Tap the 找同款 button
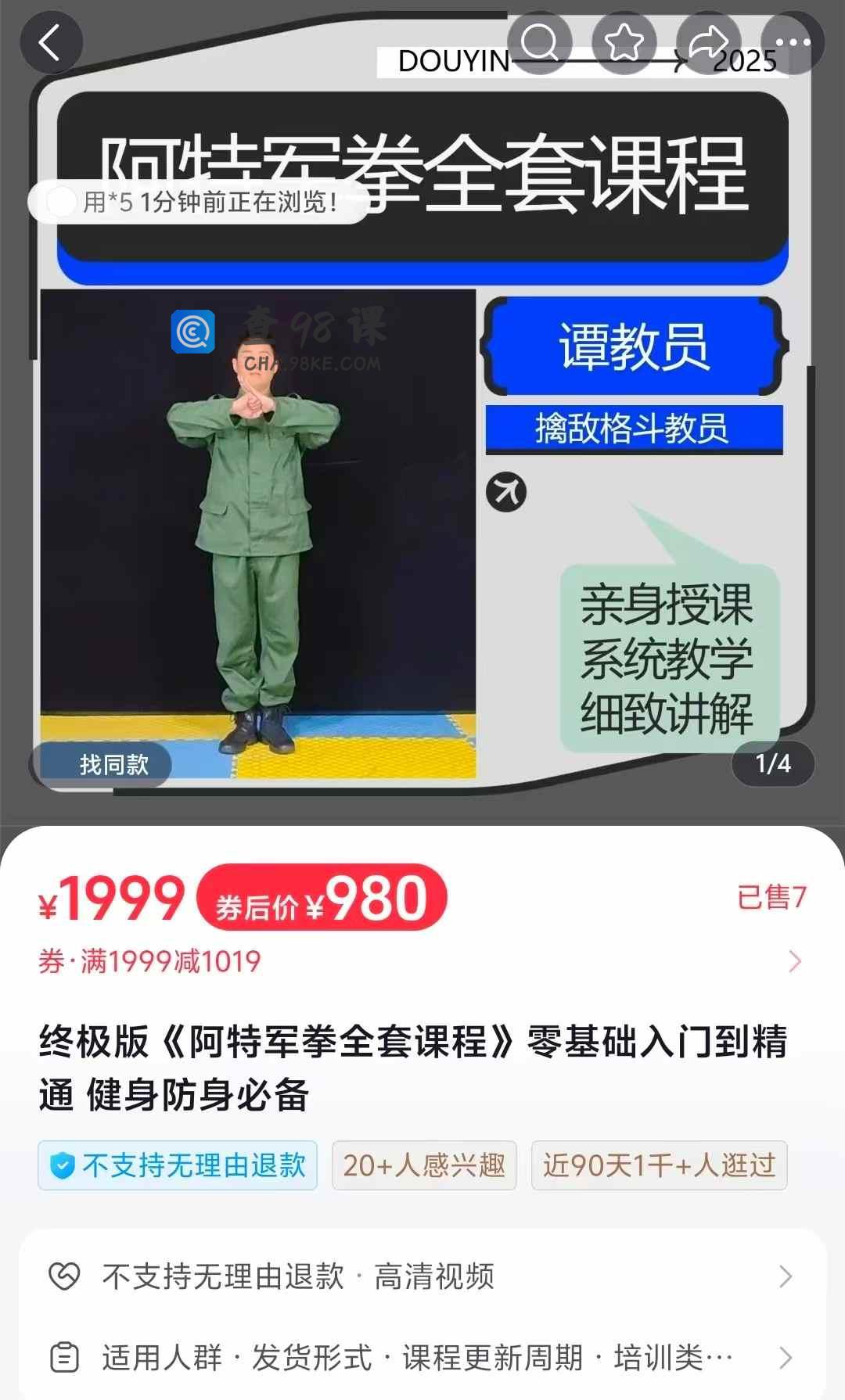845x1400 pixels. pyautogui.click(x=113, y=764)
